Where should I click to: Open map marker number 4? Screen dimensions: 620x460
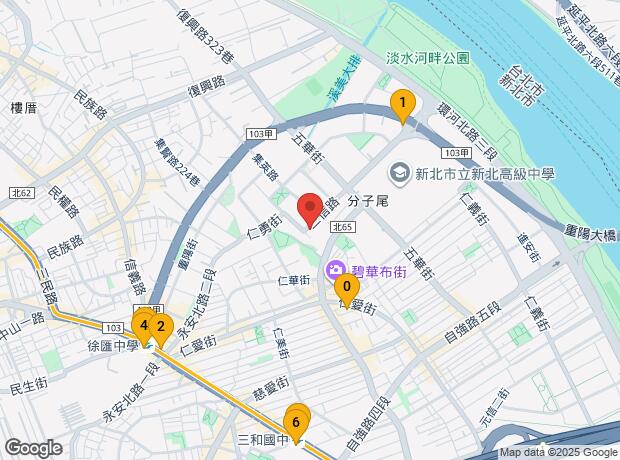pyautogui.click(x=144, y=325)
